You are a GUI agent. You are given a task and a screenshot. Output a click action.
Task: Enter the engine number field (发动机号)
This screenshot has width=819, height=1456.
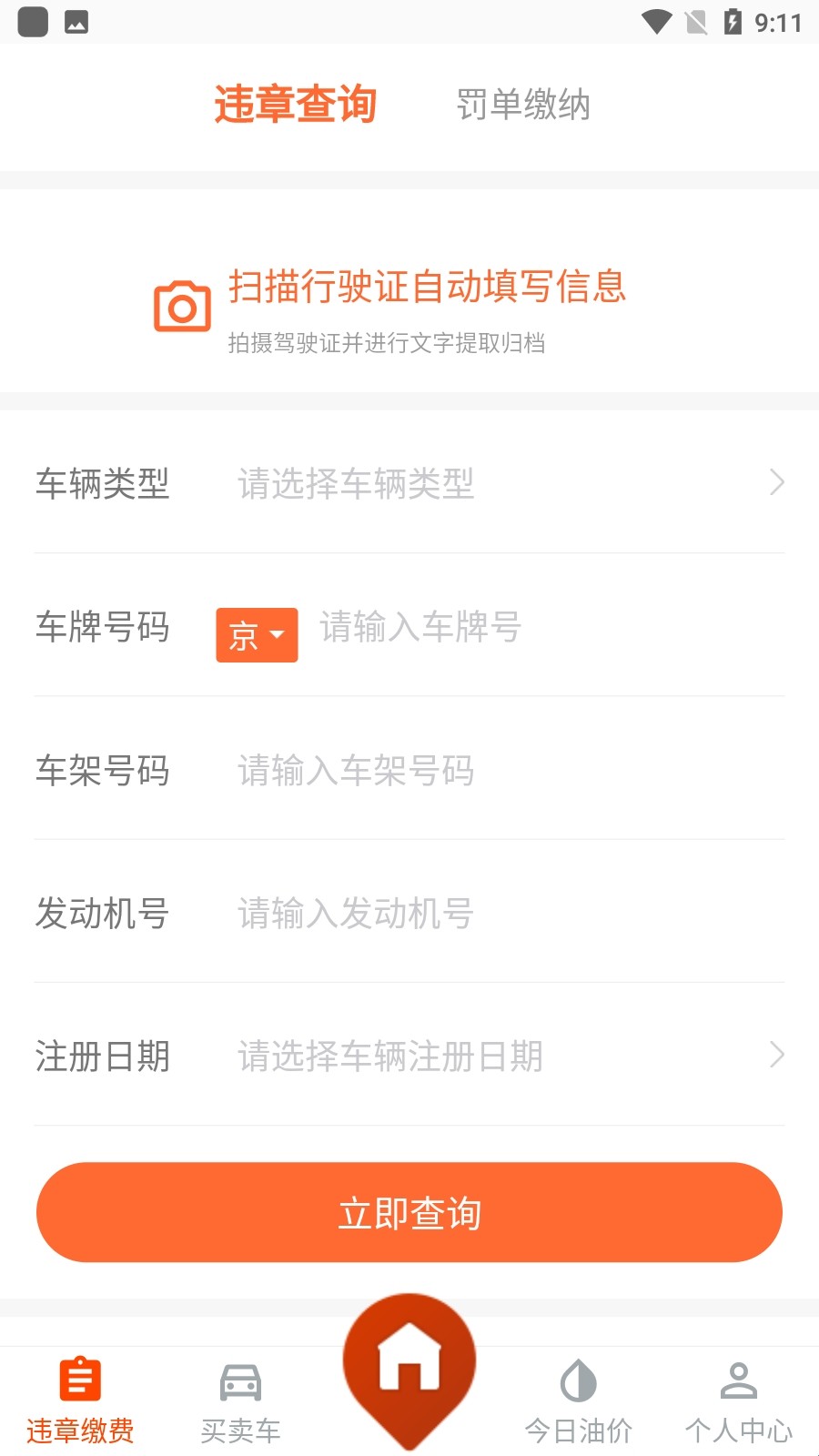[505, 914]
